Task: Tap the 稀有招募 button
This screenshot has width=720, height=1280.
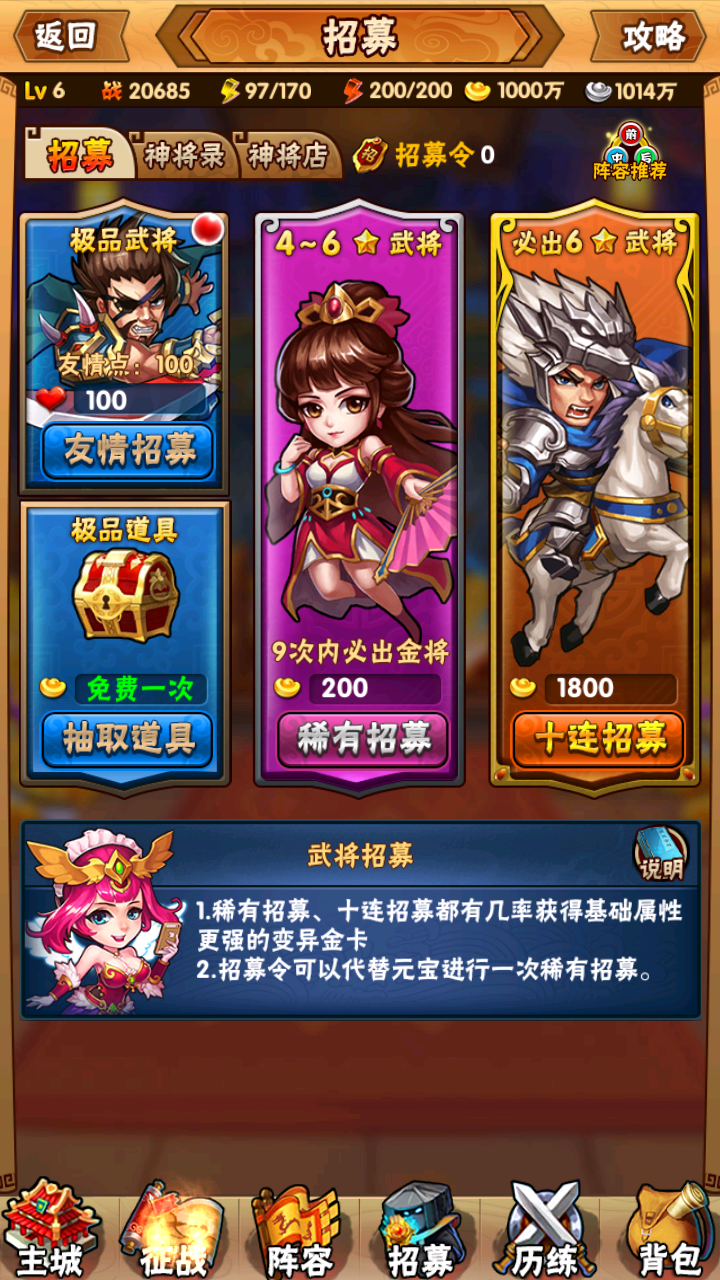Action: [x=363, y=739]
